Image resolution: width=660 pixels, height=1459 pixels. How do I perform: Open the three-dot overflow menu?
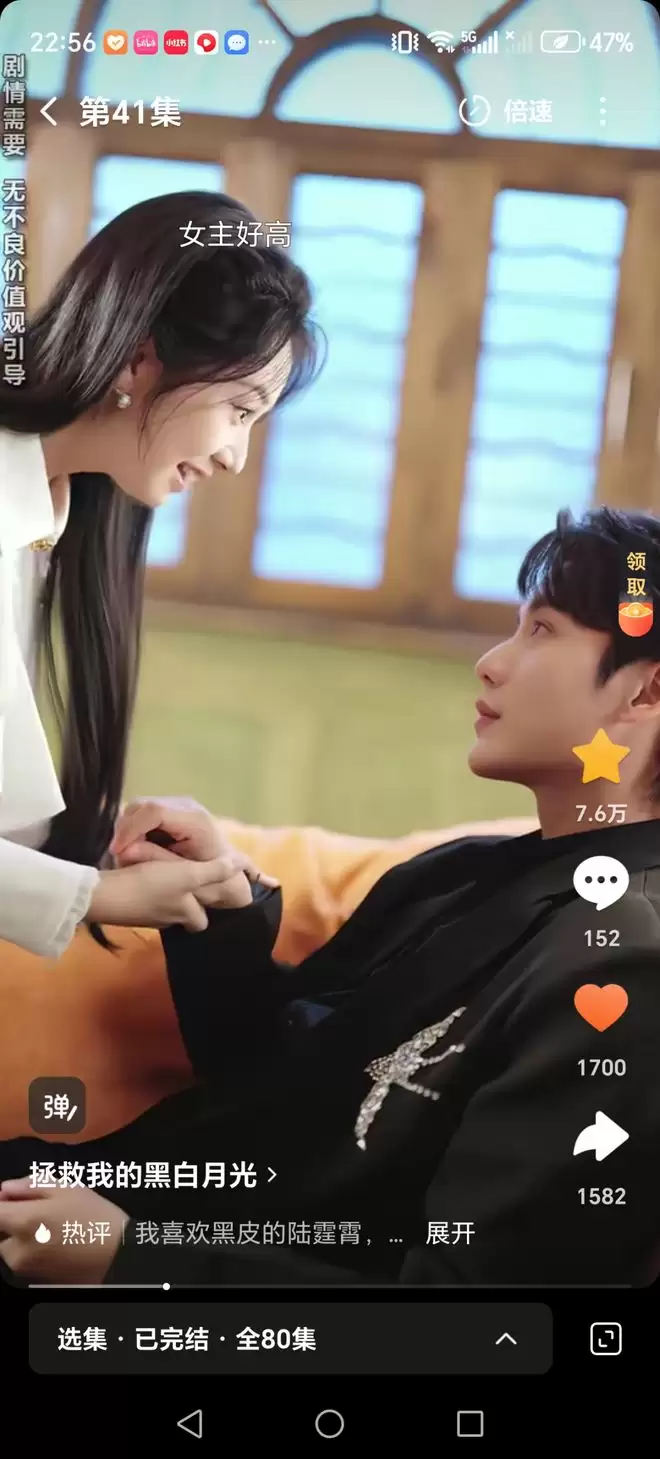click(x=602, y=111)
